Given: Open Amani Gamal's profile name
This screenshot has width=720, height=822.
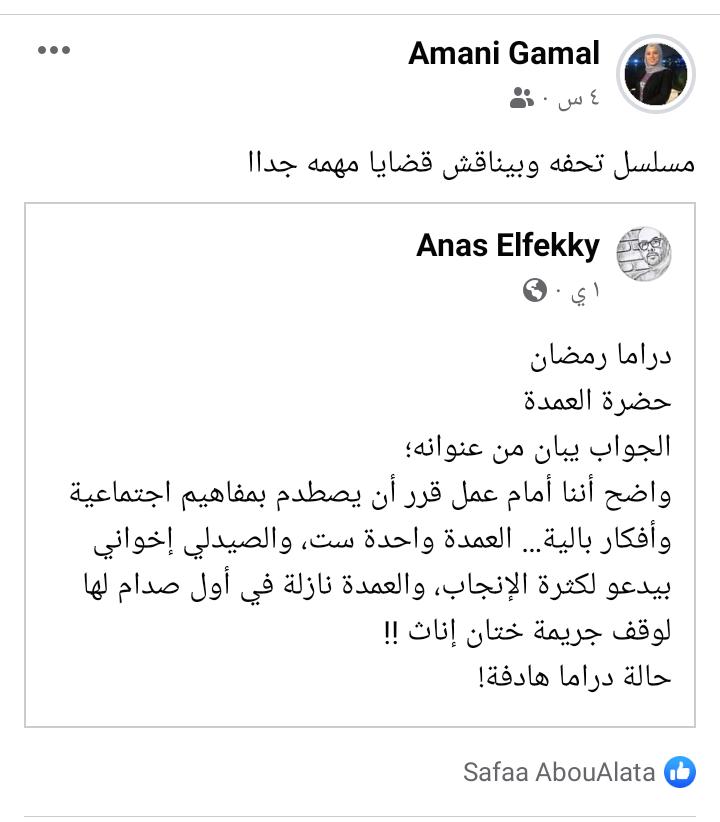Looking at the screenshot, I should [503, 53].
